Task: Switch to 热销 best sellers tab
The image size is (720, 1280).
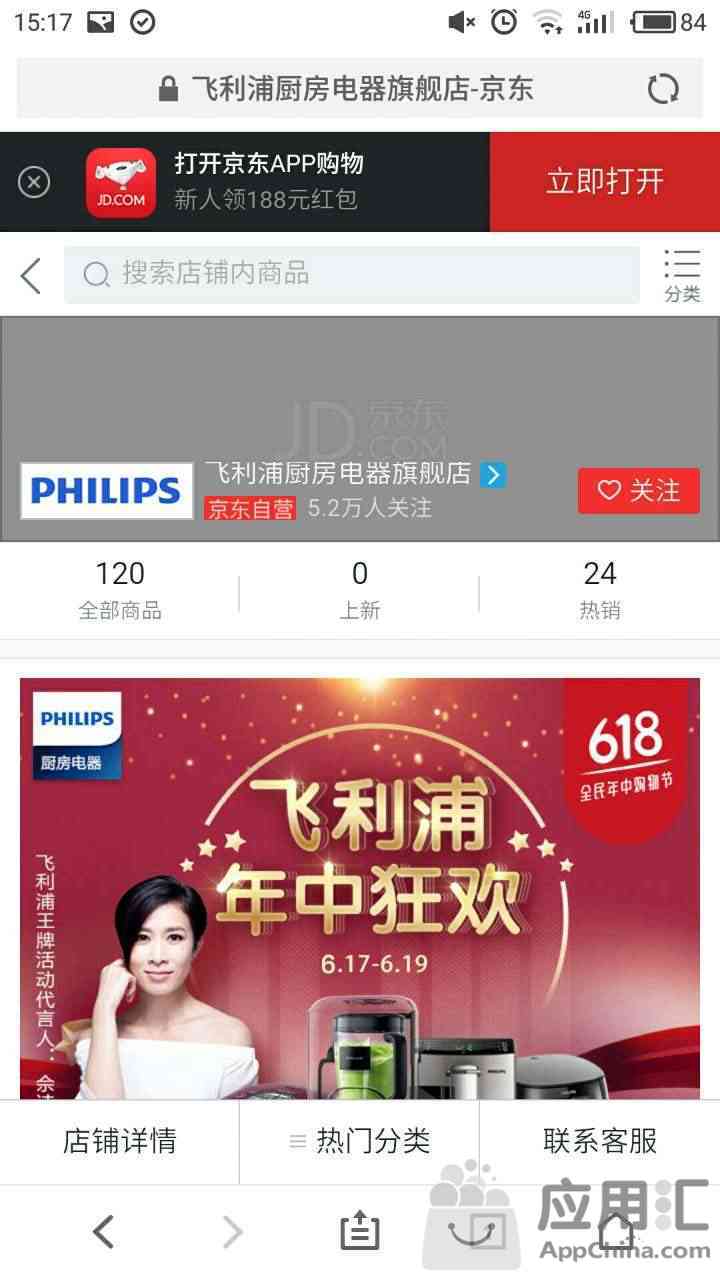Action: pyautogui.click(x=600, y=590)
